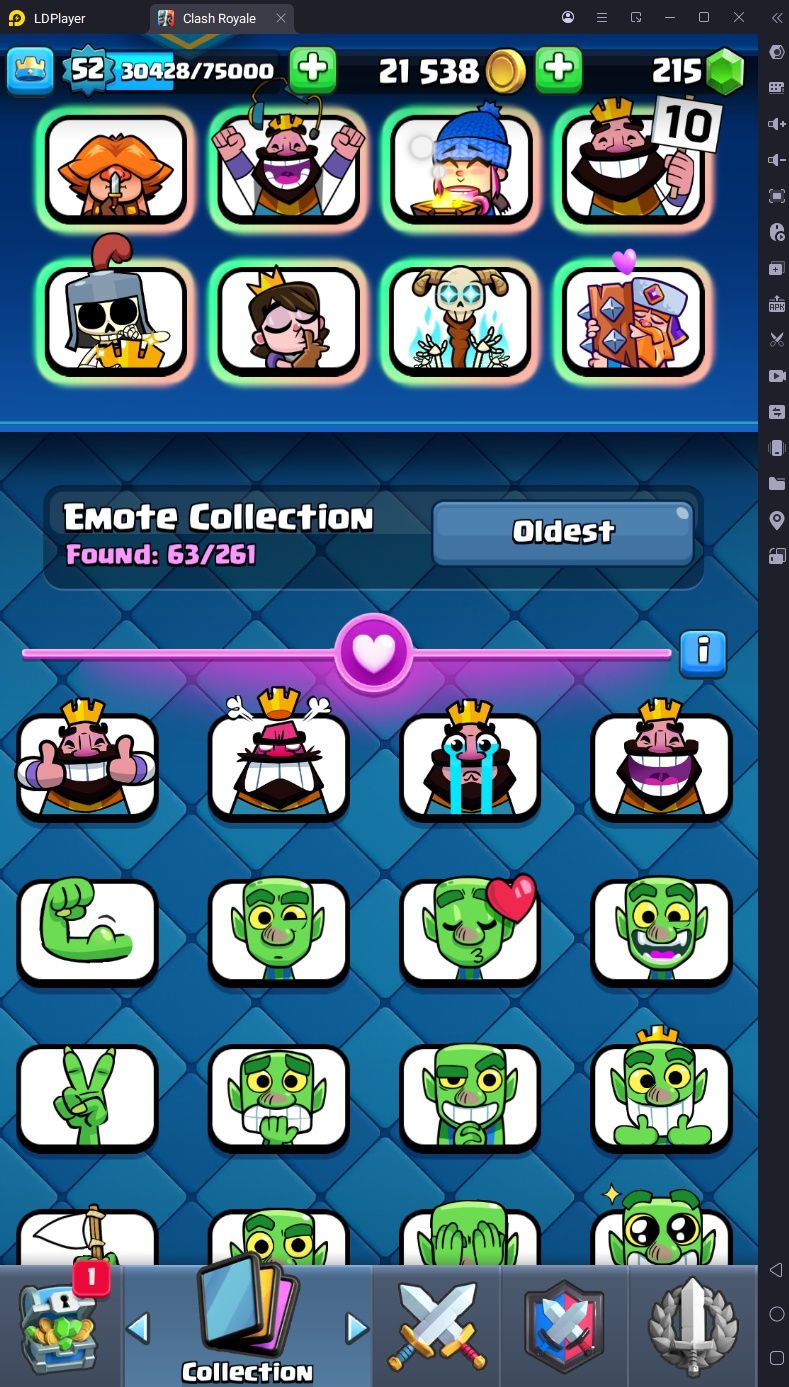Tap the green plus next to gold
The width and height of the screenshot is (789, 1387).
(559, 70)
